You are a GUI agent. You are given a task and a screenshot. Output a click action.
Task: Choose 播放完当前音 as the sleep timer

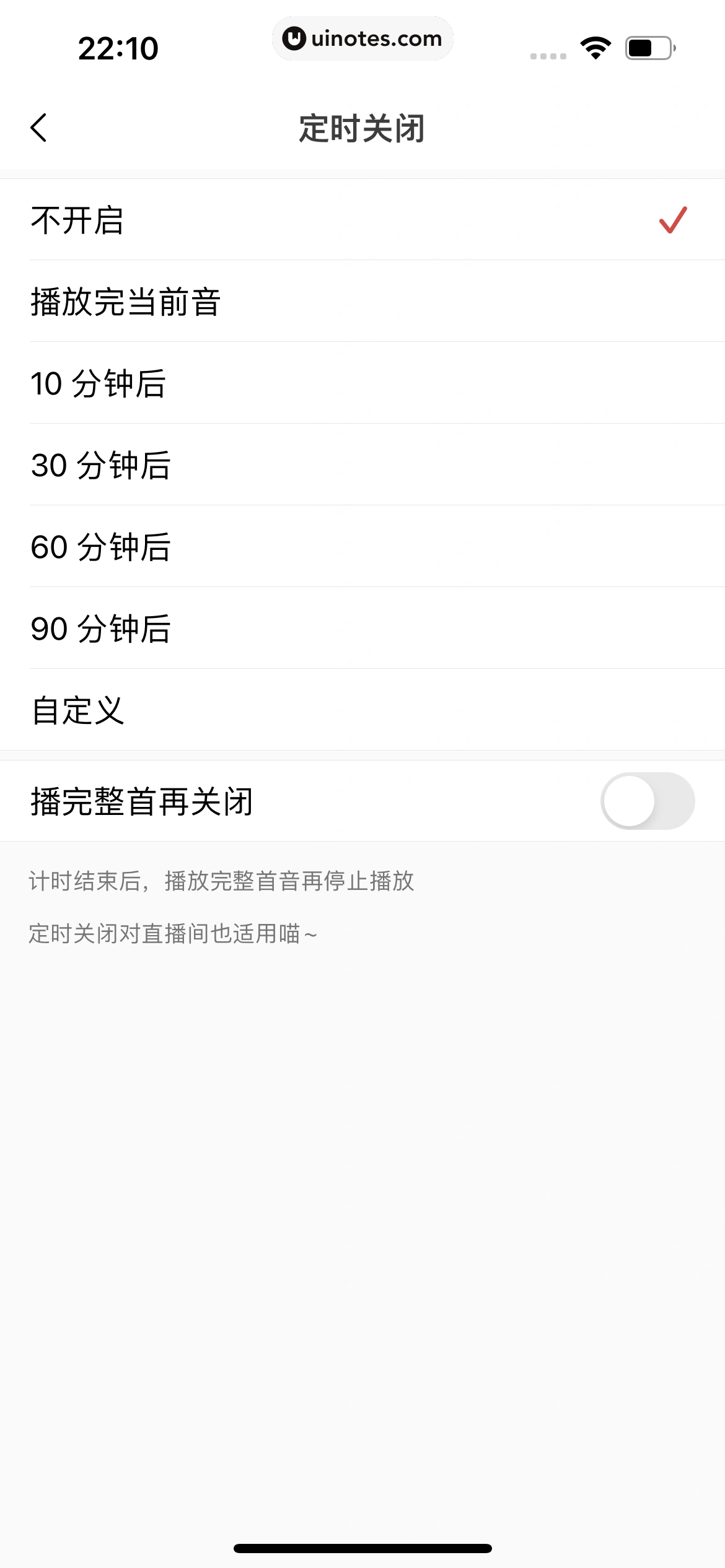click(x=362, y=302)
